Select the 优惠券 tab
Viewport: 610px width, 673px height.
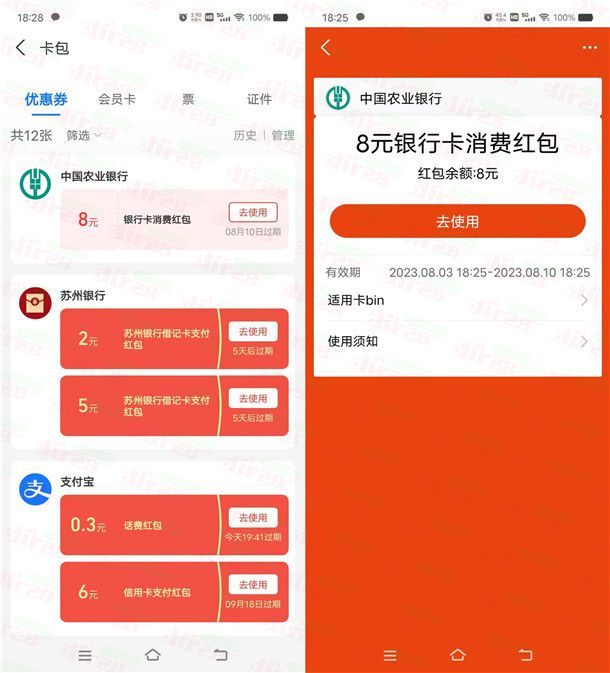[46, 99]
